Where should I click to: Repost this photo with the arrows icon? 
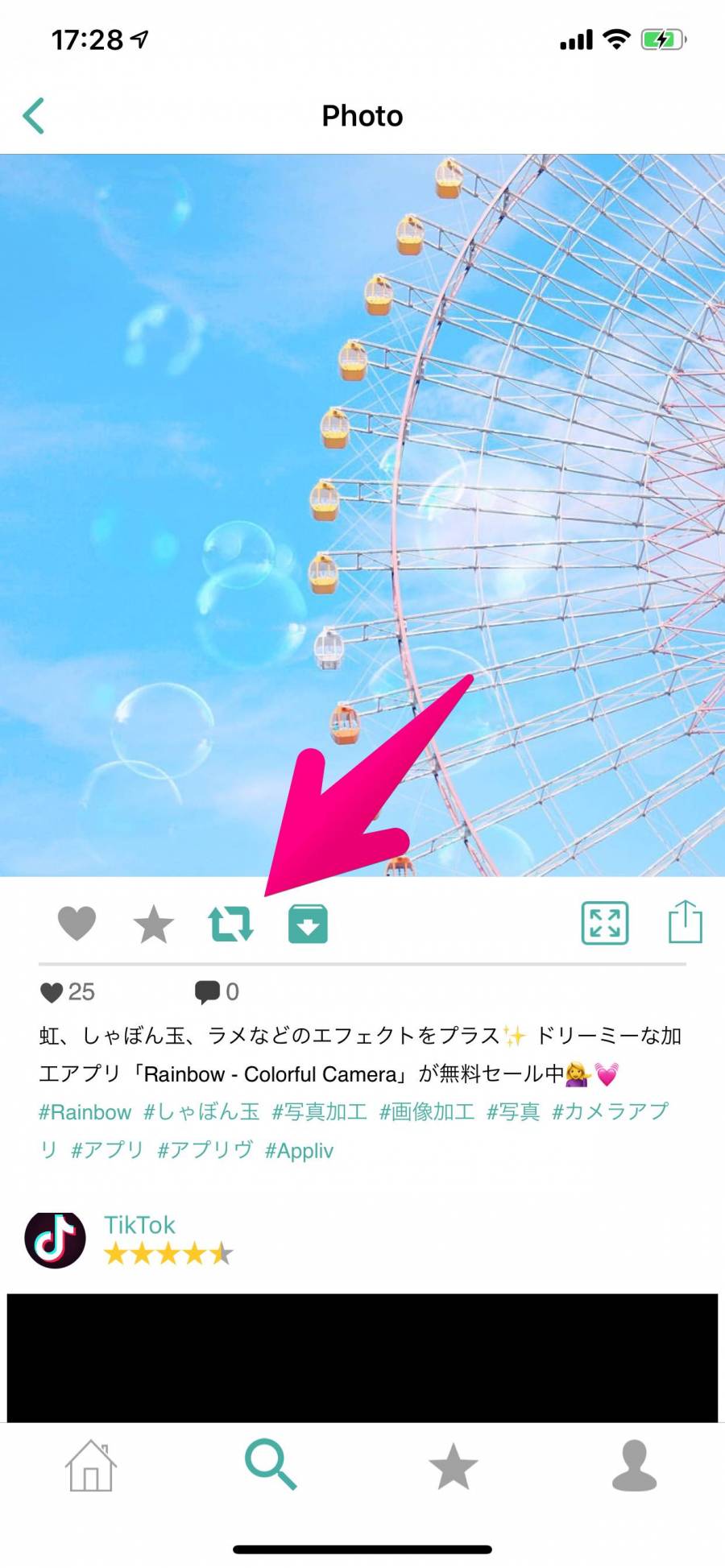click(230, 923)
